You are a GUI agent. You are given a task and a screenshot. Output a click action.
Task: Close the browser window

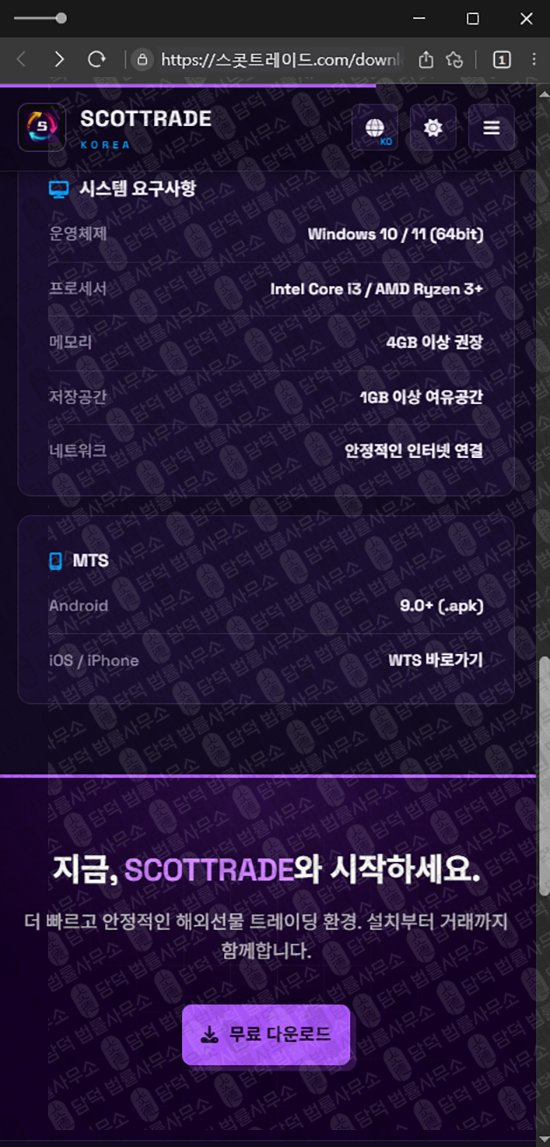coord(526,19)
